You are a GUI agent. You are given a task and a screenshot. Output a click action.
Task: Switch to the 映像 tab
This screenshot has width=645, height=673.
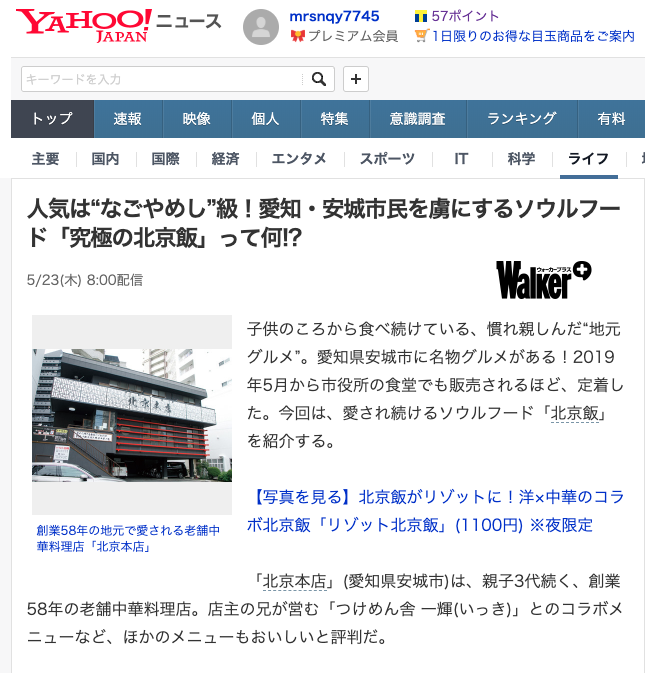tap(196, 119)
